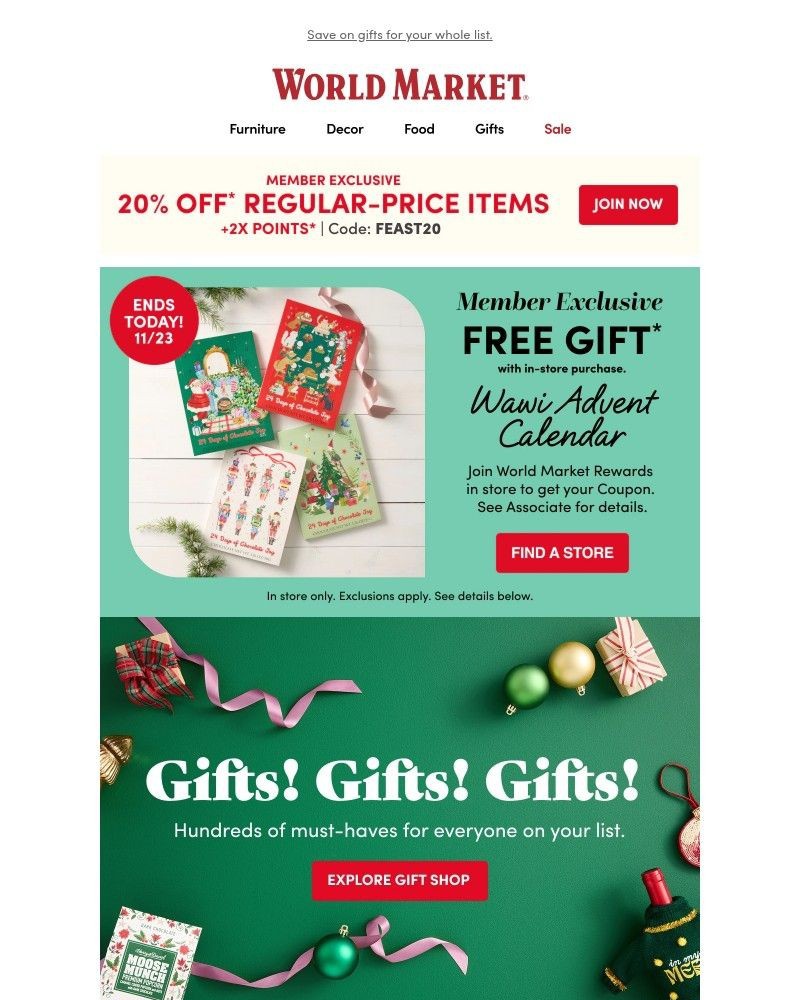Screen dimensions: 800x1000
Task: Click the World Market logo
Action: [x=399, y=82]
